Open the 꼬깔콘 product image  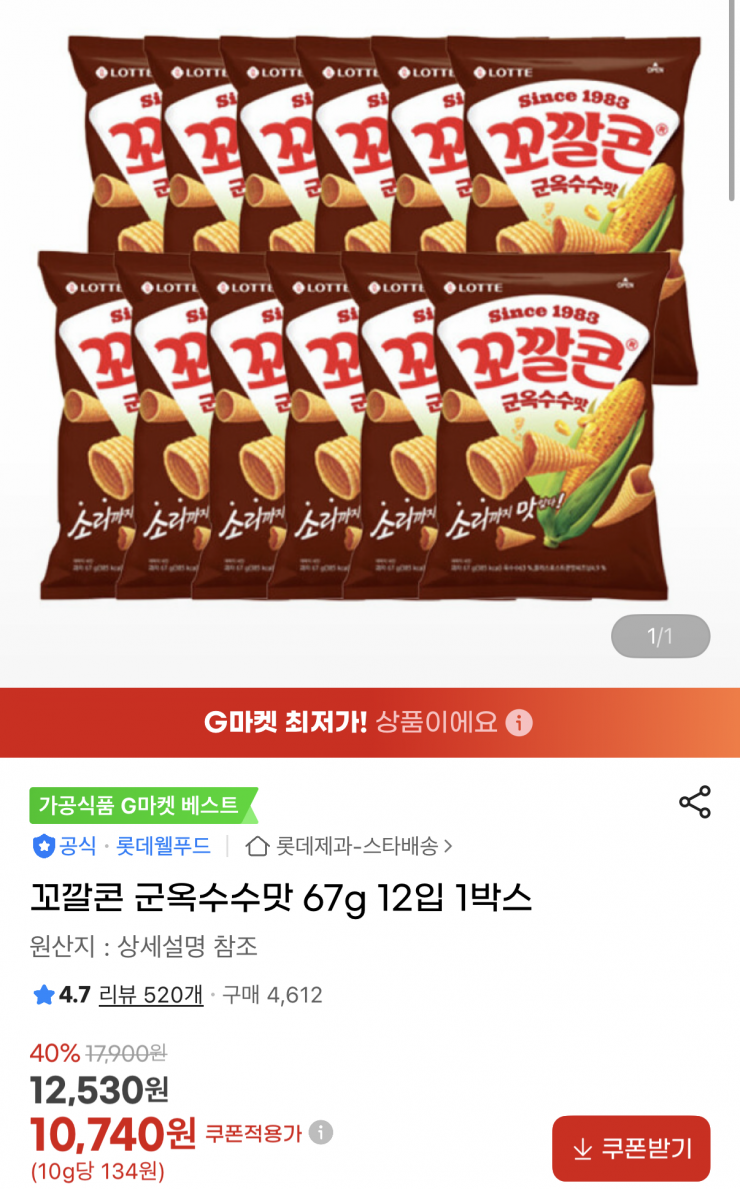click(x=370, y=320)
